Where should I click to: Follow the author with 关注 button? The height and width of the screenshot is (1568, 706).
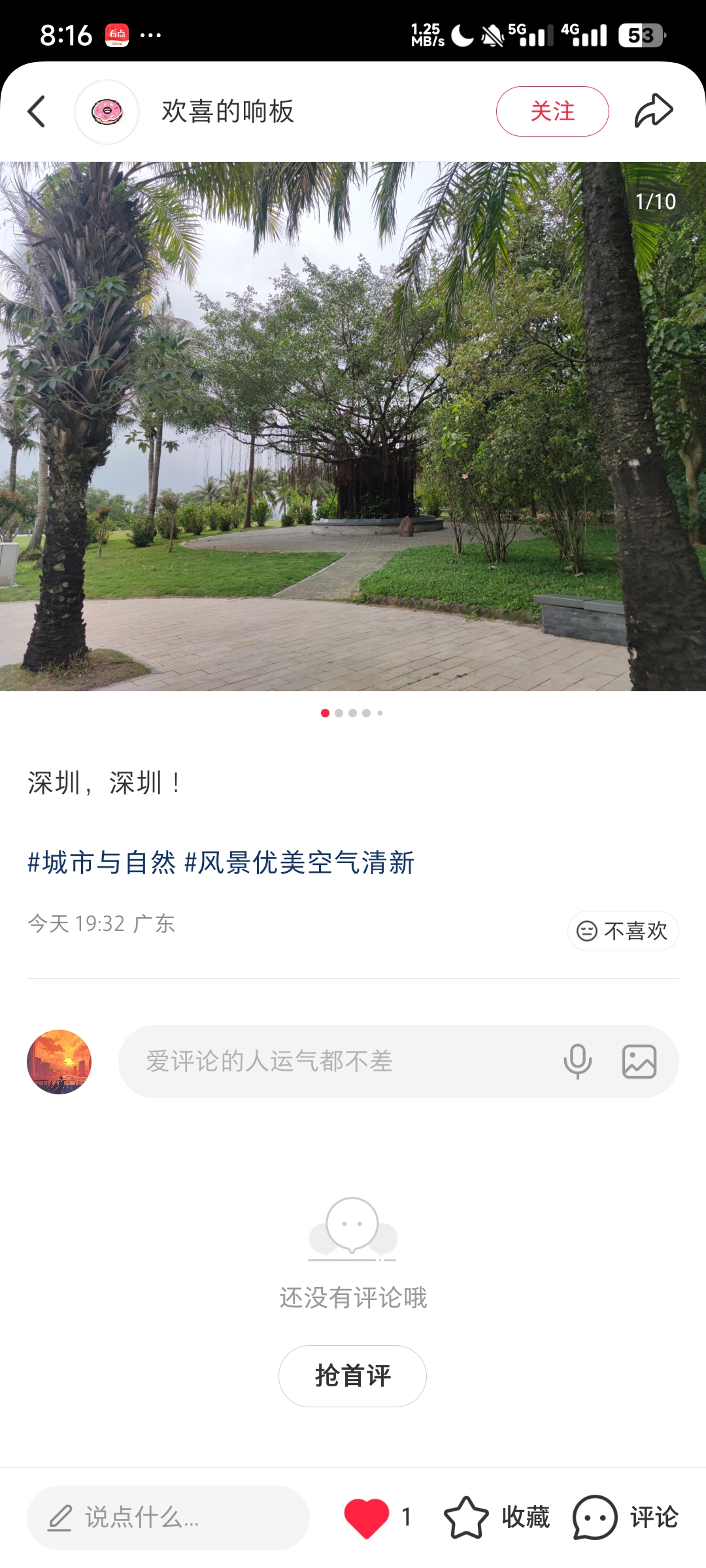click(552, 112)
